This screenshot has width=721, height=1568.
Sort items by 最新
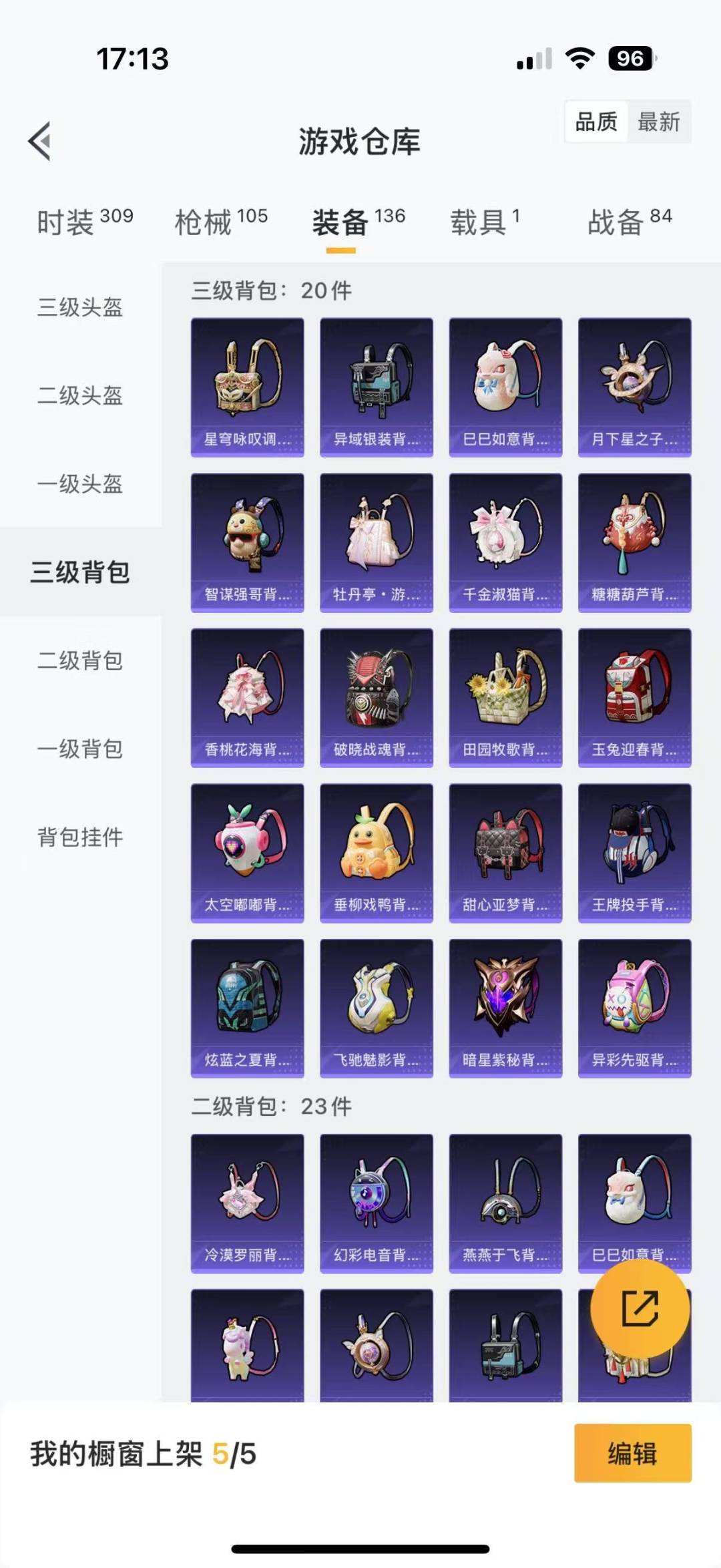pos(658,122)
